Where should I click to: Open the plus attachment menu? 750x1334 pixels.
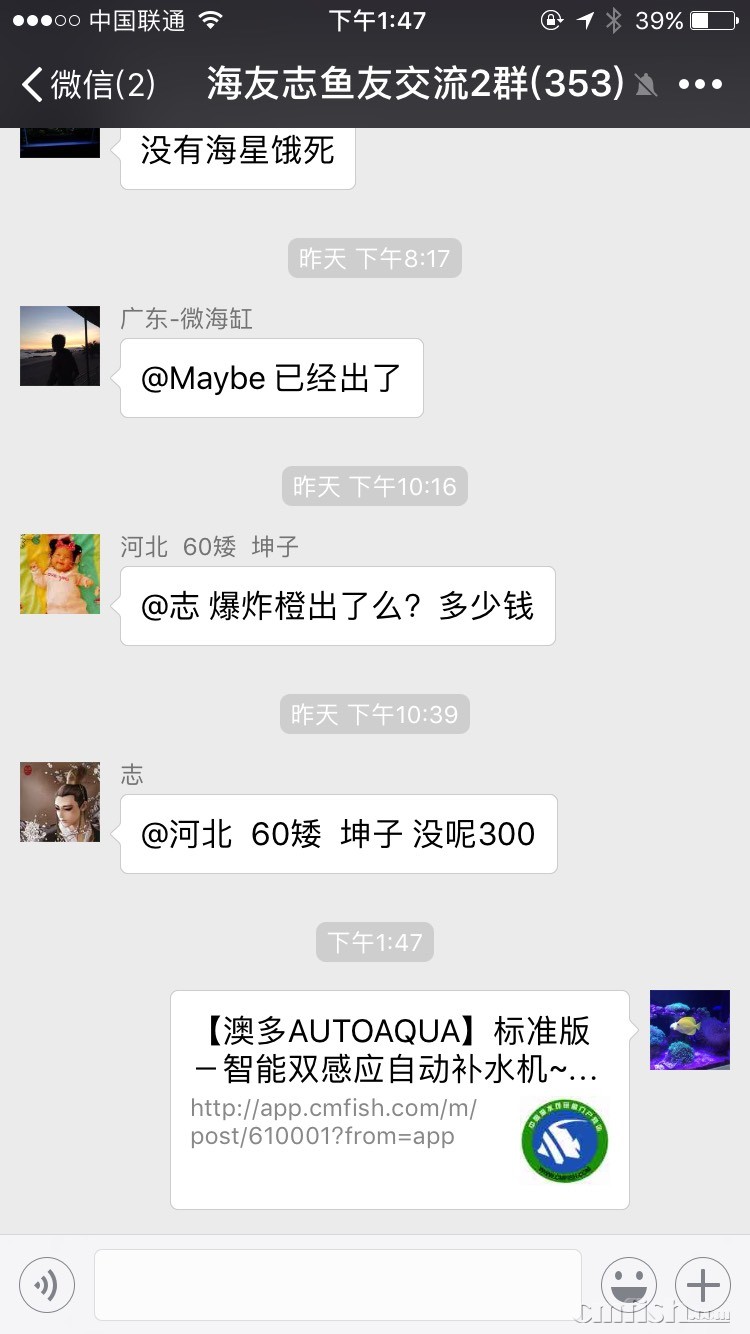tap(703, 1285)
